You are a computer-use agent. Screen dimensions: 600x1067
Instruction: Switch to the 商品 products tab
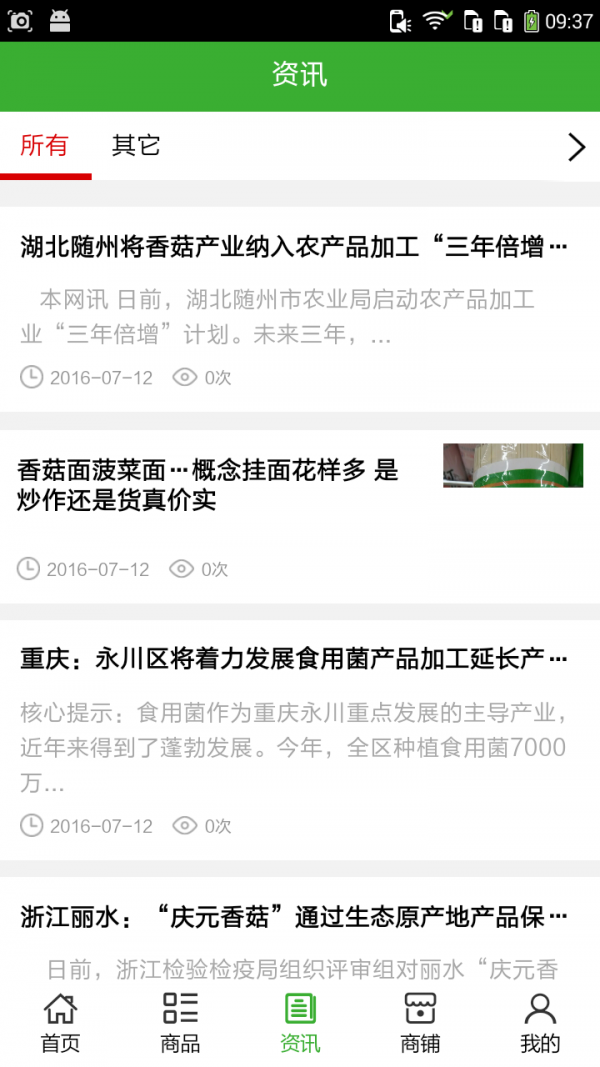[180, 1023]
